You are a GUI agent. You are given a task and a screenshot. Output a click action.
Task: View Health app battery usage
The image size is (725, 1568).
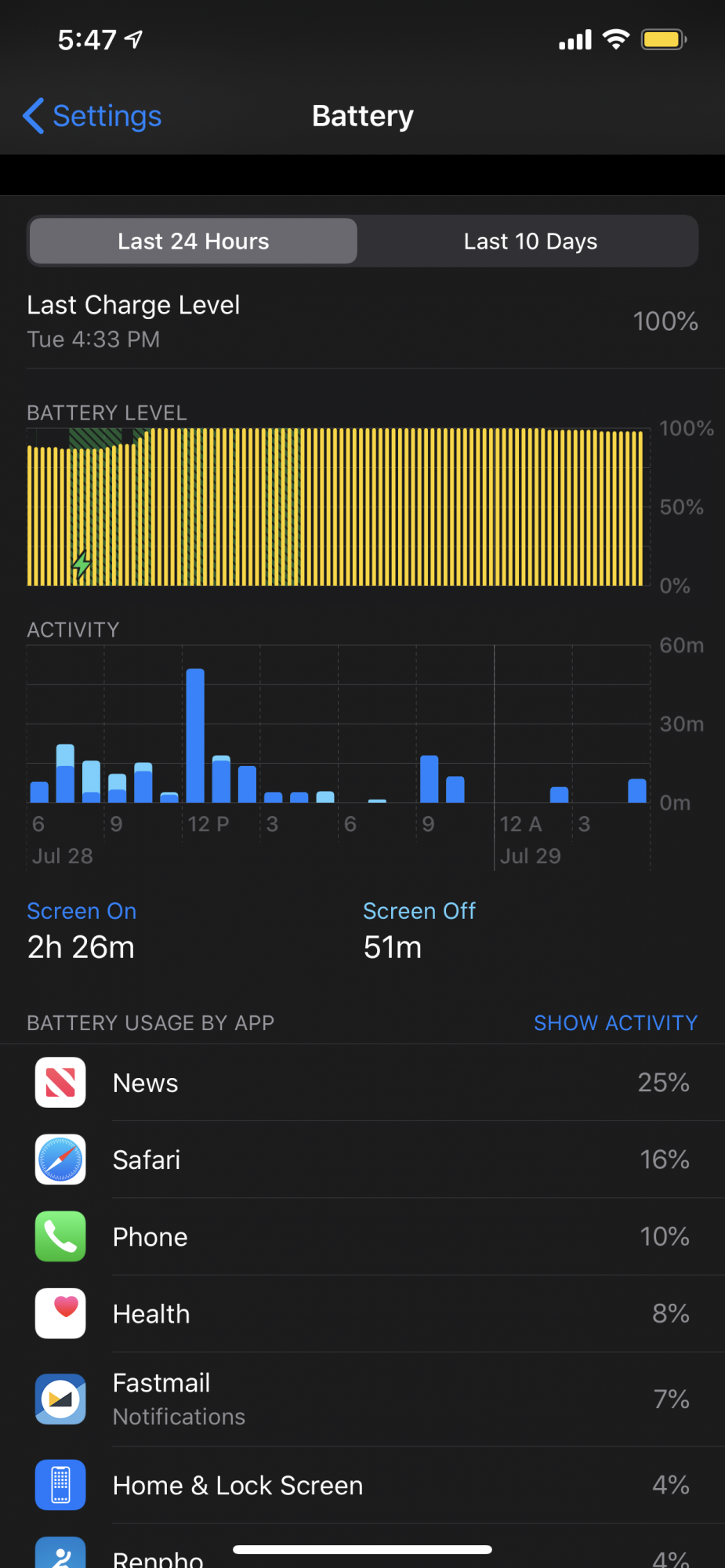point(362,1313)
